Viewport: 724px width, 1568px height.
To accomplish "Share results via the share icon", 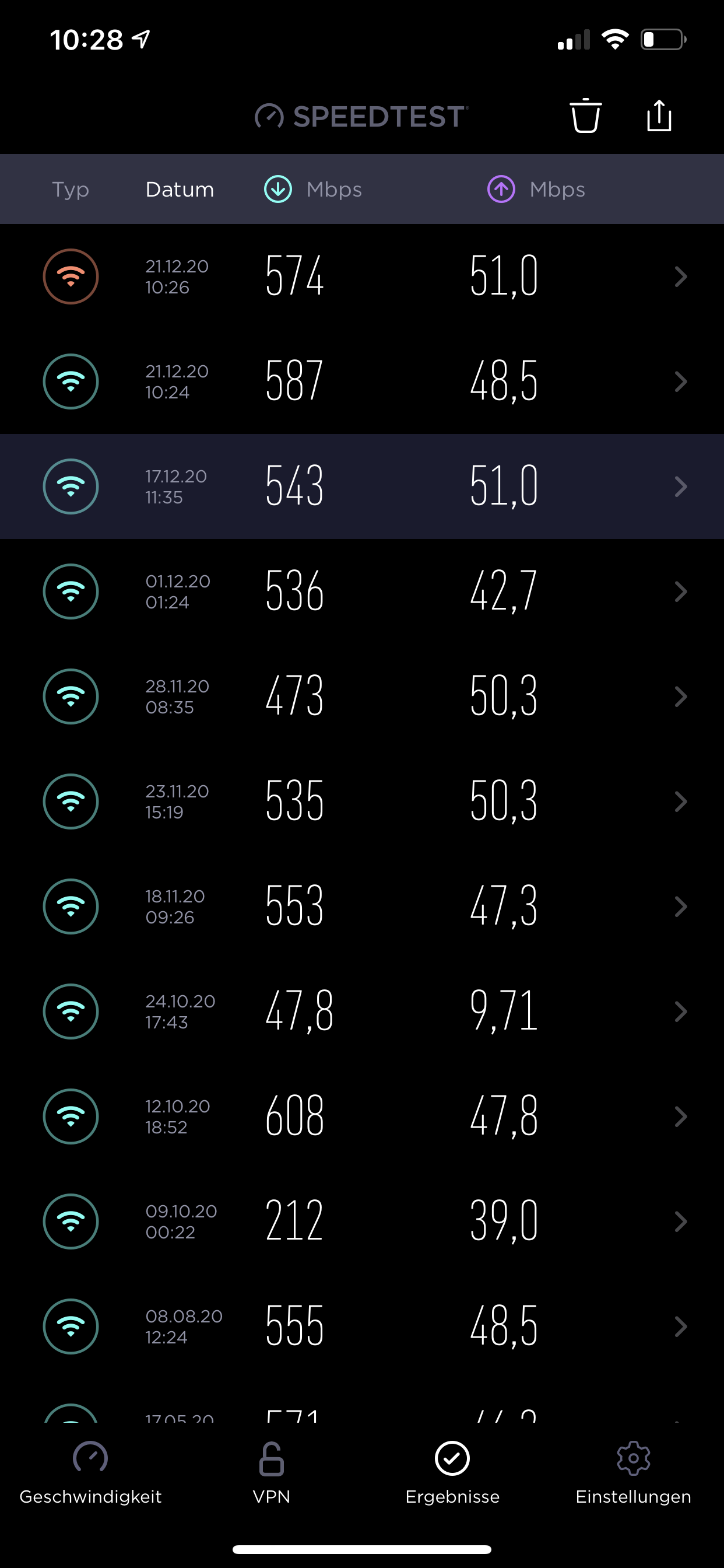I will pyautogui.click(x=659, y=116).
